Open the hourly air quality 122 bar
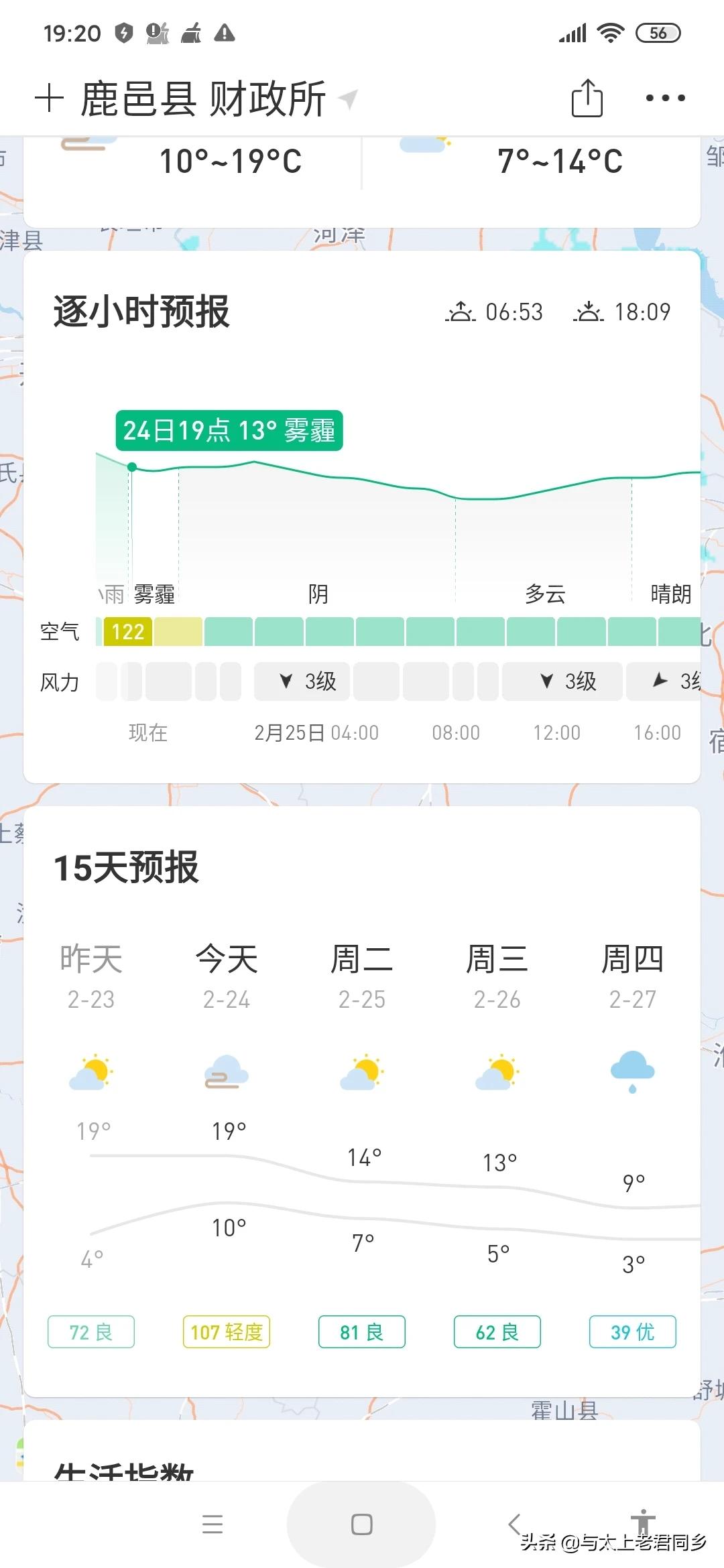 (127, 632)
